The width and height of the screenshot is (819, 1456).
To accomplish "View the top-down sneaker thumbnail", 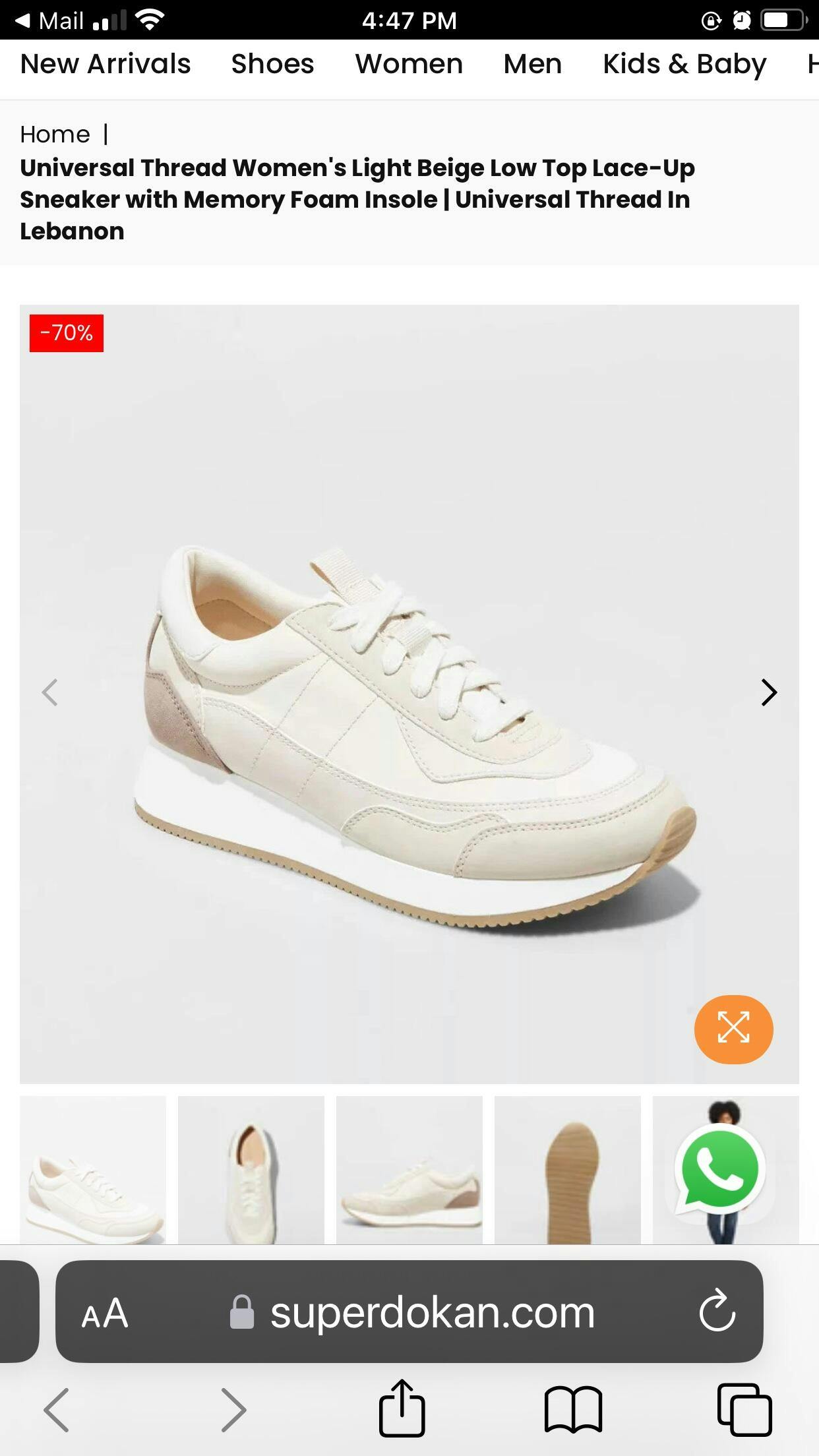I will click(251, 1170).
